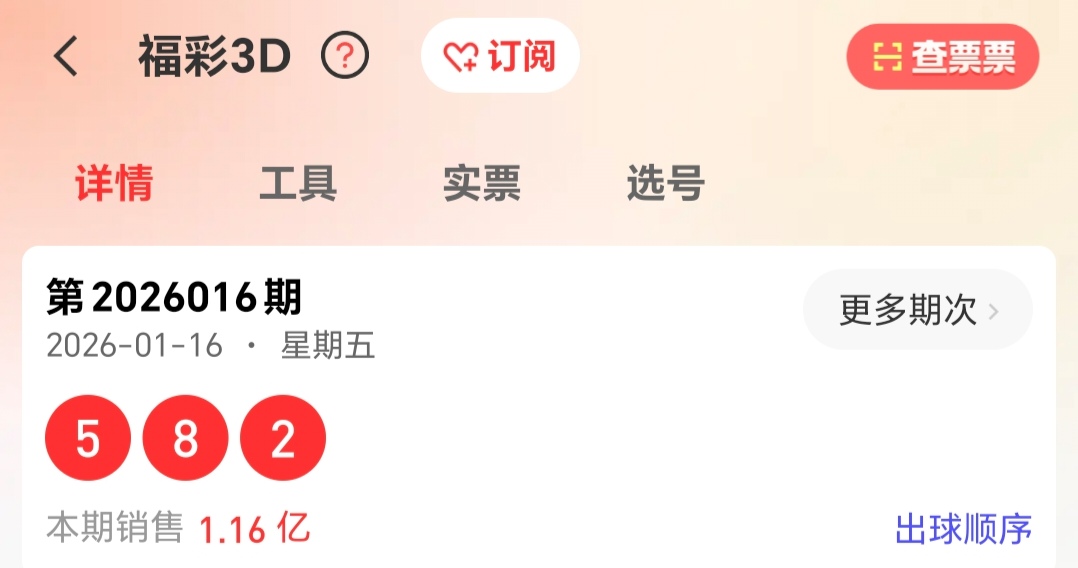Open the 查票票 ticket checker
Image resolution: width=1078 pixels, height=568 pixels.
tap(943, 57)
